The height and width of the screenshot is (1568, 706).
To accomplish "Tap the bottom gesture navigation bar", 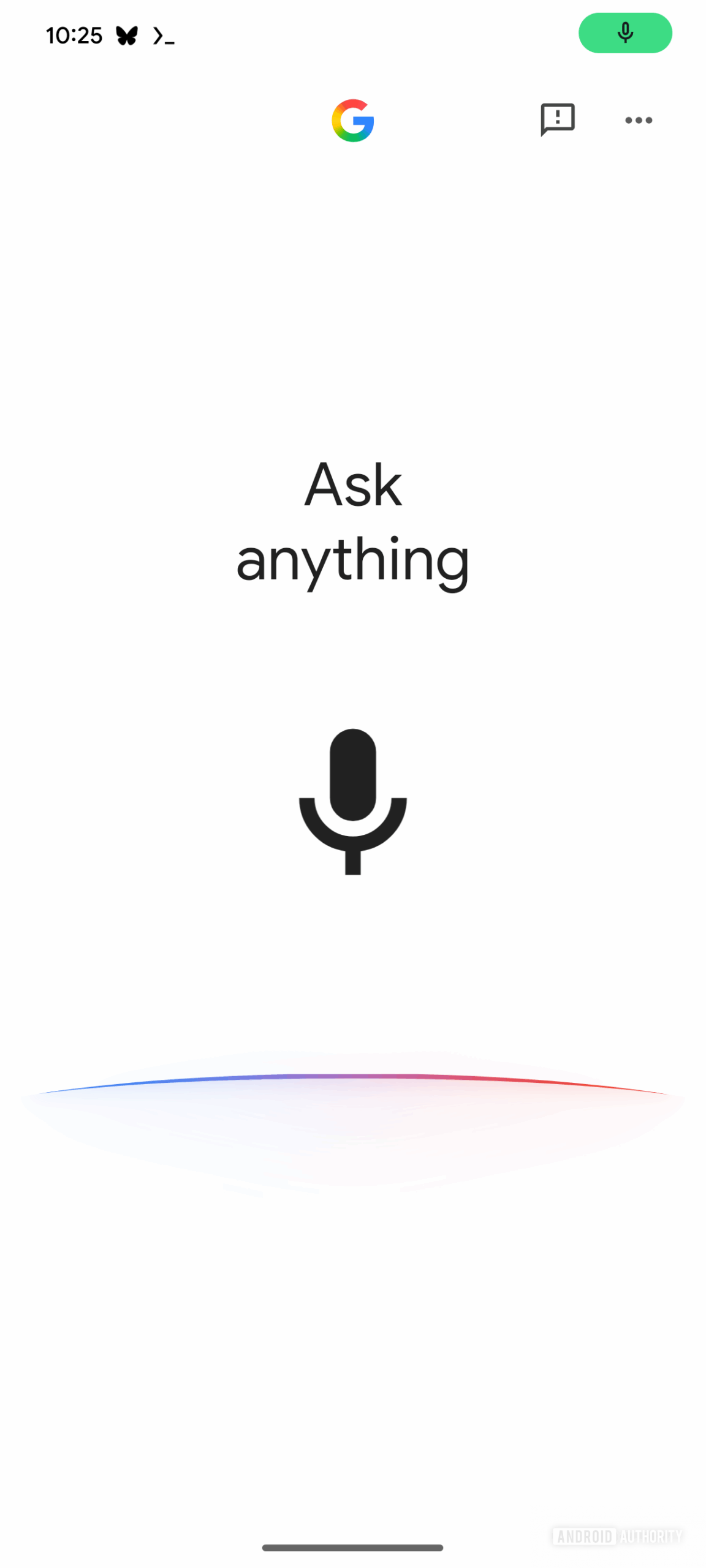I will click(x=353, y=1548).
